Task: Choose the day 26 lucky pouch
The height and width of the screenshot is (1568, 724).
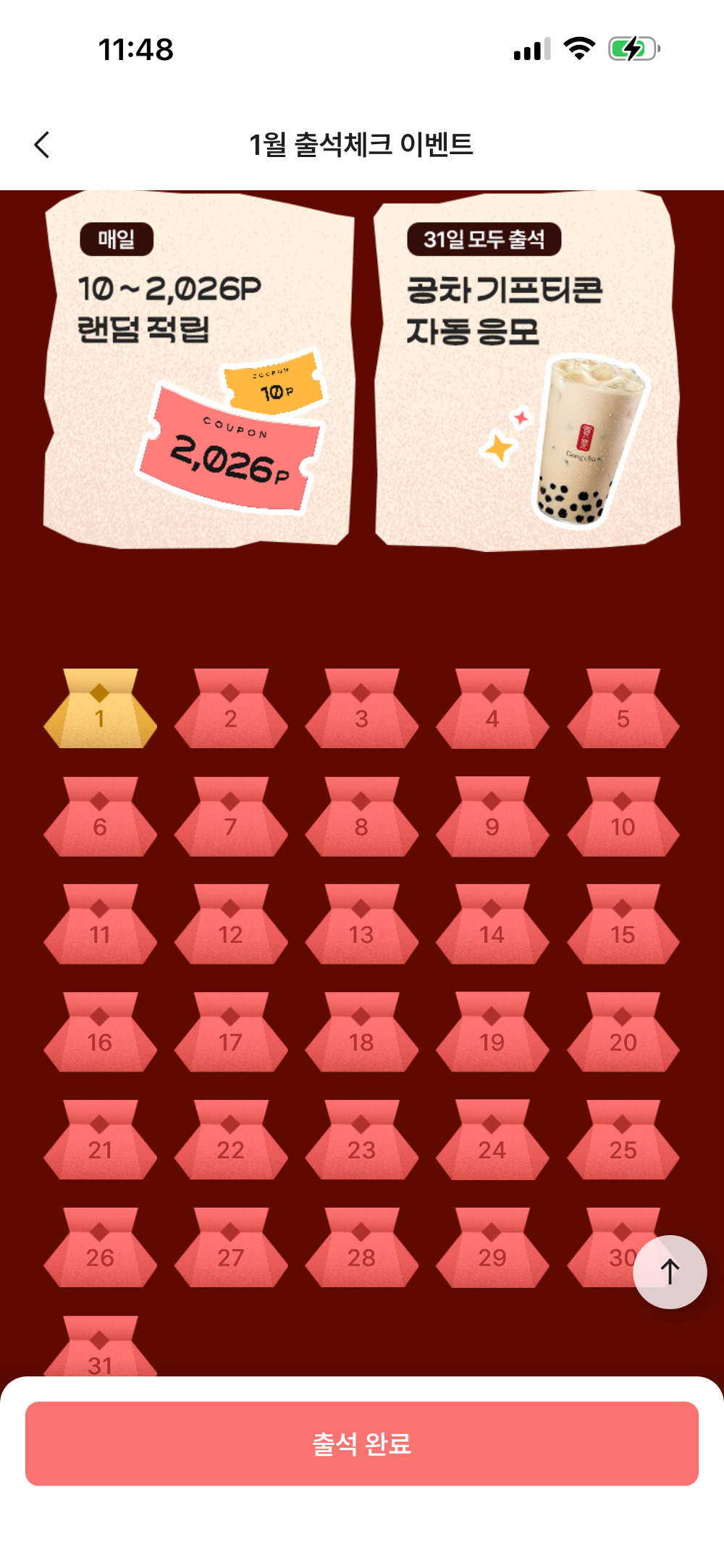Action: click(100, 1250)
